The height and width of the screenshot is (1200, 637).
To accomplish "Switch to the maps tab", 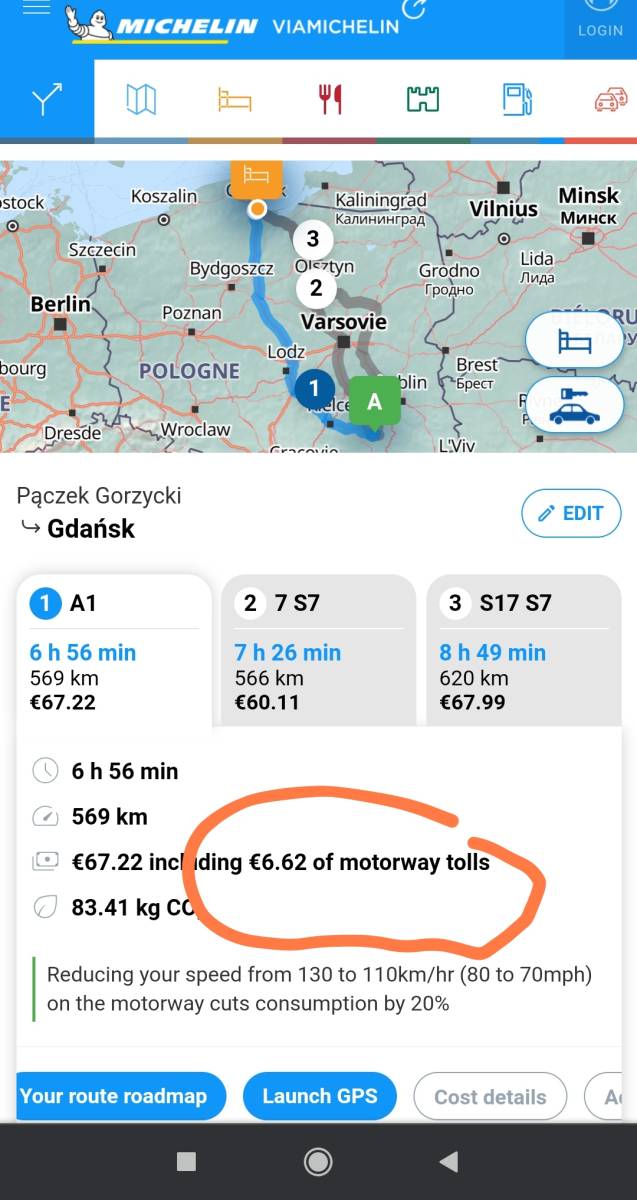I will tap(141, 99).
